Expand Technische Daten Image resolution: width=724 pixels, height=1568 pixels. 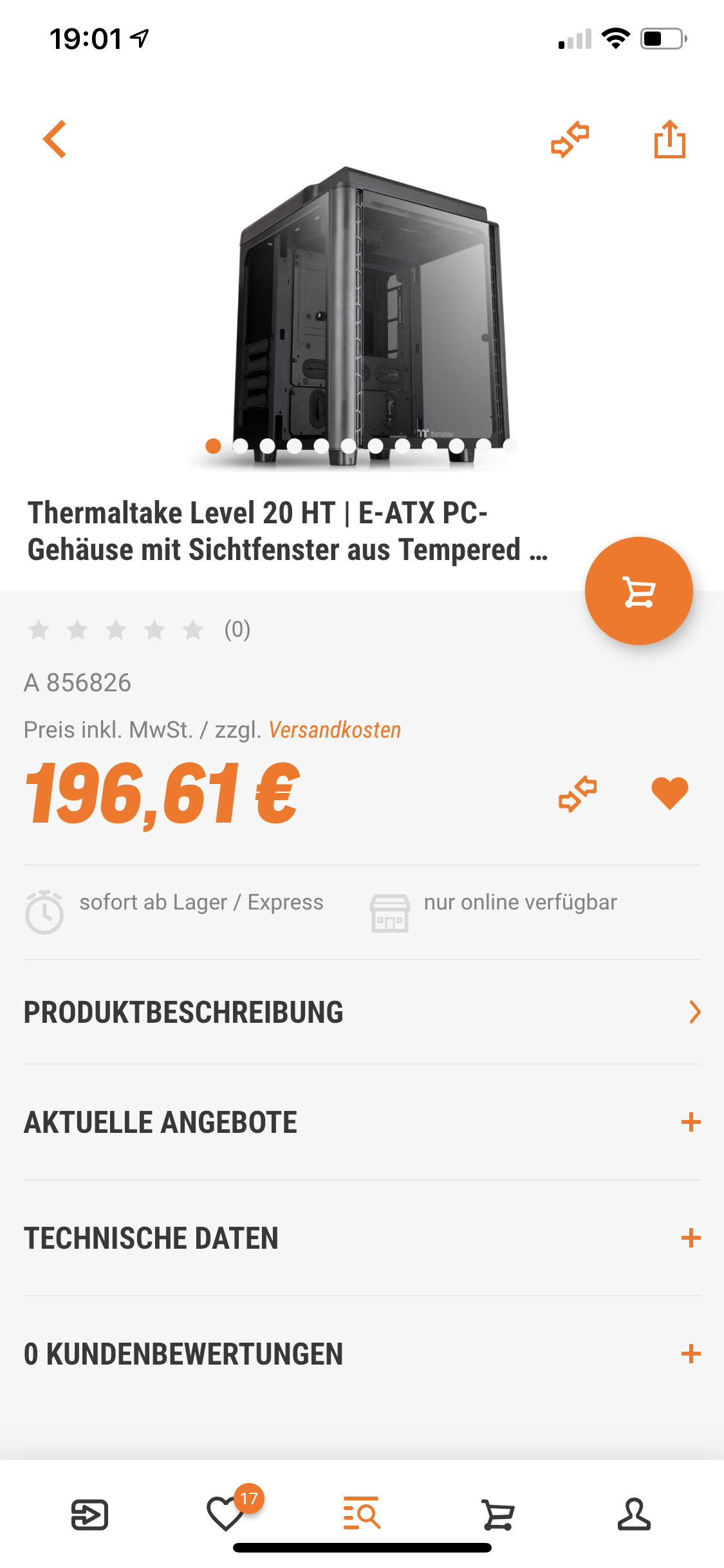(x=362, y=1238)
